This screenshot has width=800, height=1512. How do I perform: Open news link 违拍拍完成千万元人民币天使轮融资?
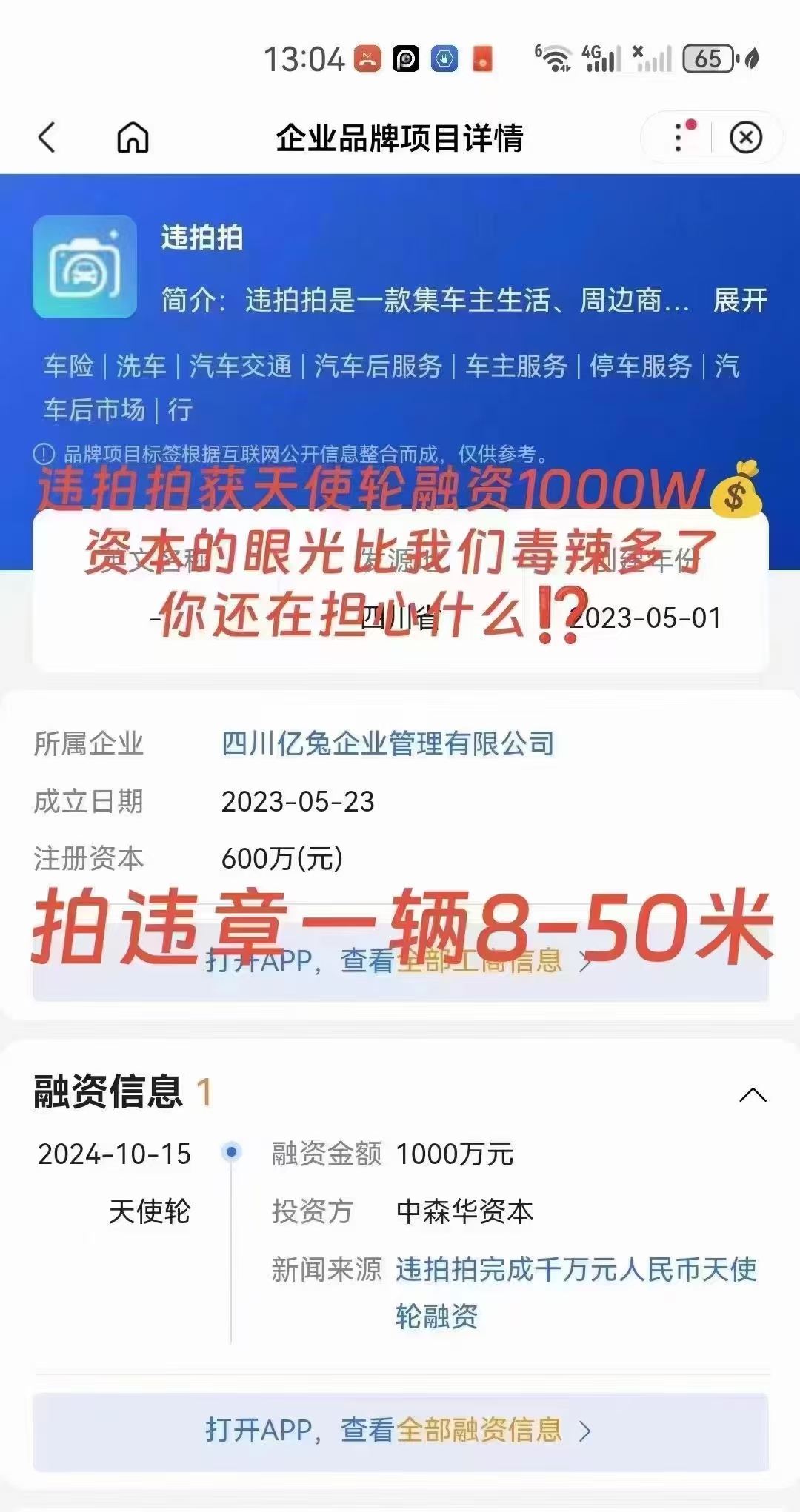pos(576,1292)
